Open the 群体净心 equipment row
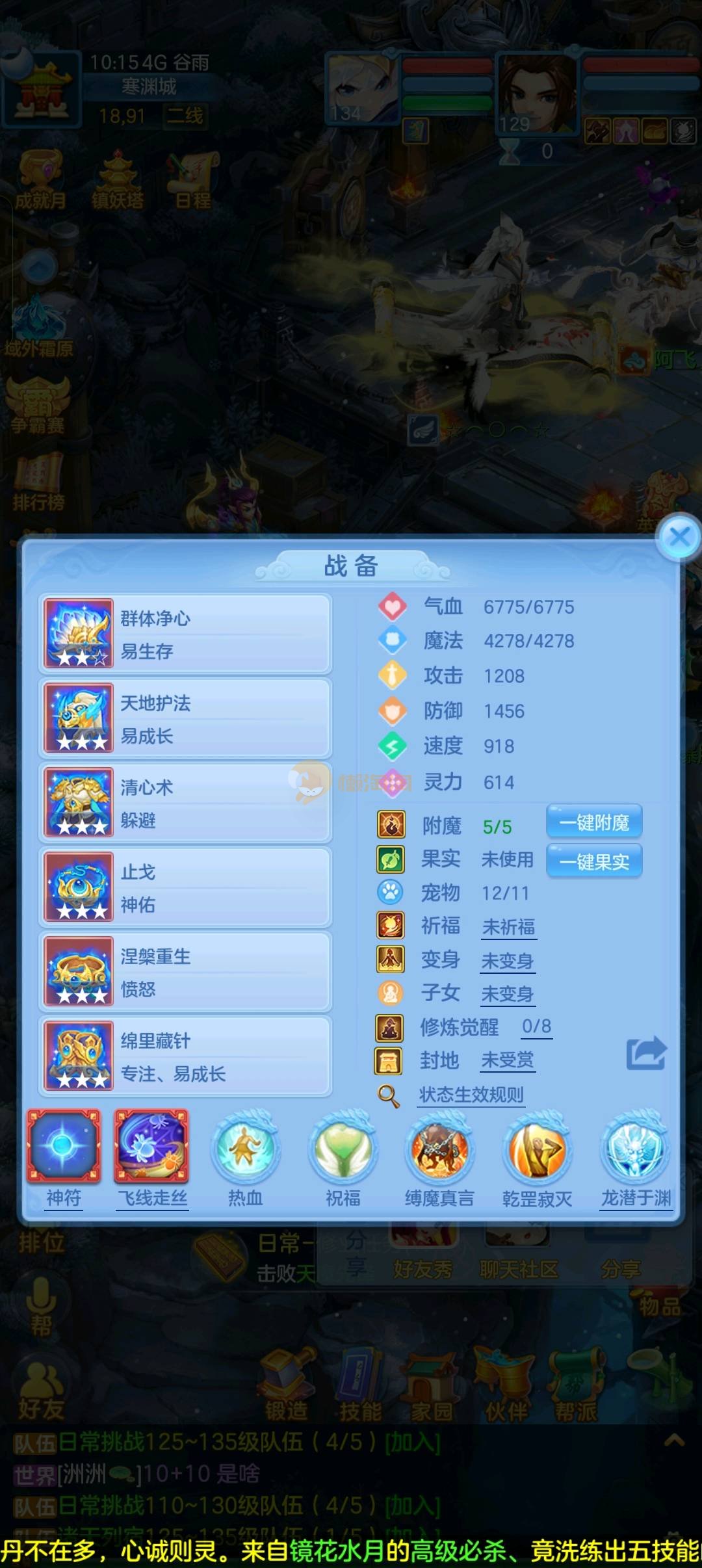Screen dimensions: 702x1568 coord(185,634)
